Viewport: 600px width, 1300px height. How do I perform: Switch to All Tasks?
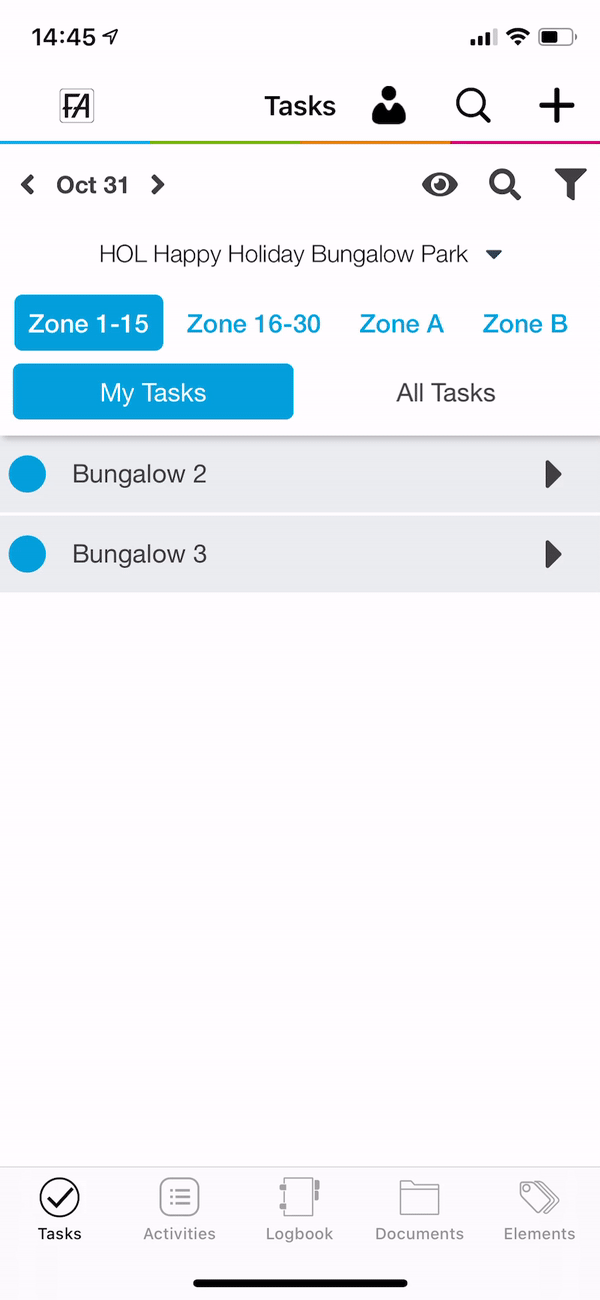[x=446, y=392]
